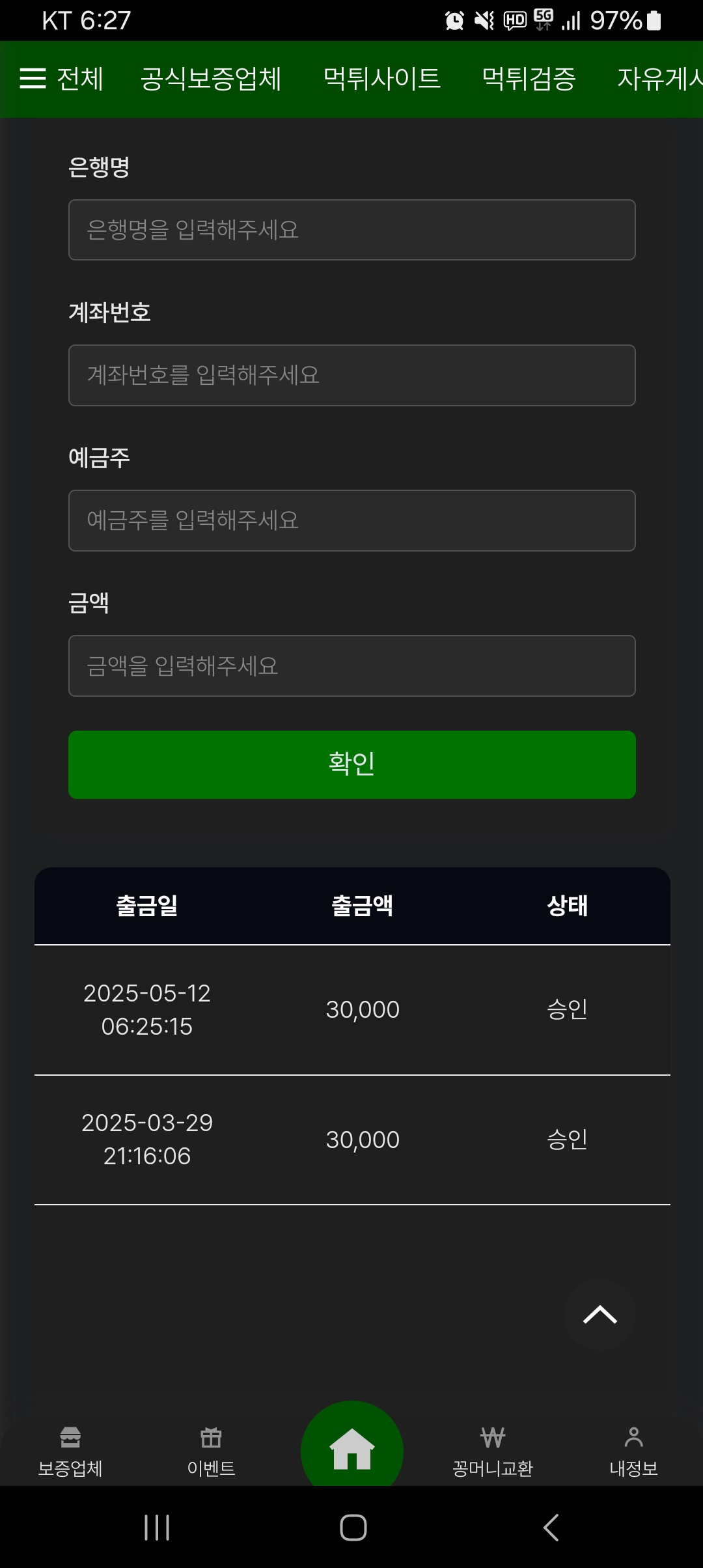Switch to the 내정보 tab
Image resolution: width=703 pixels, height=1568 pixels.
pyautogui.click(x=633, y=1451)
